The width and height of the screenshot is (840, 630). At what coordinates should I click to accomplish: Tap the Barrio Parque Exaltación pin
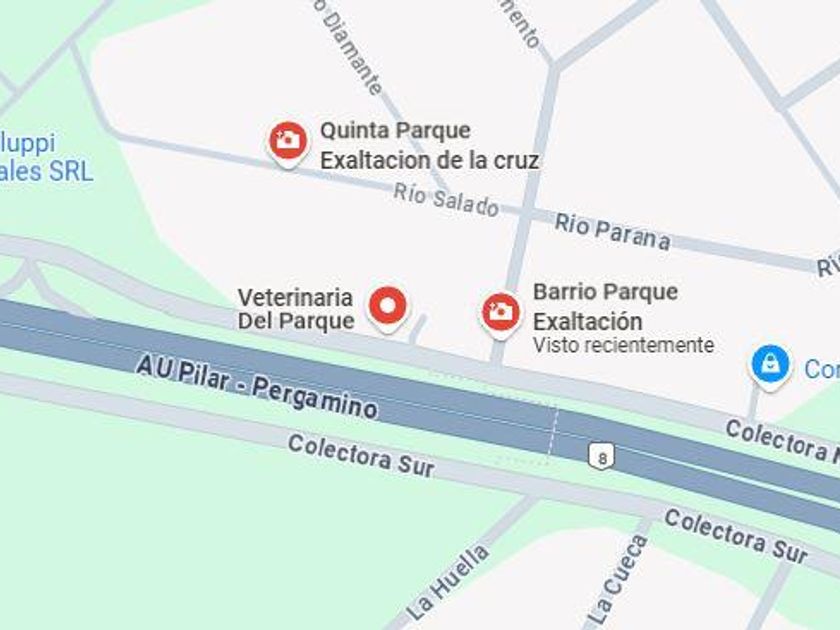(x=500, y=311)
